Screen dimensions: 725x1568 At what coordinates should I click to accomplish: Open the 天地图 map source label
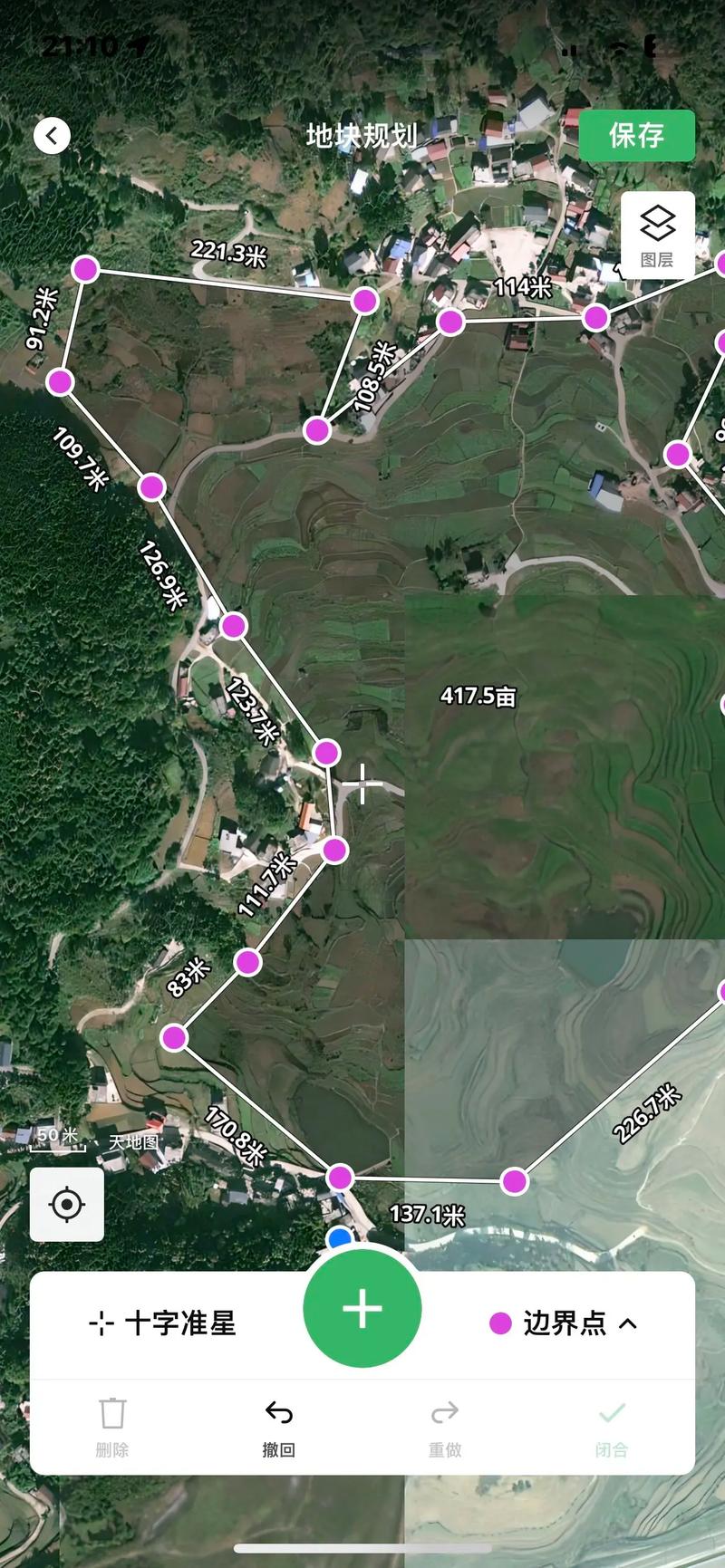tap(133, 1144)
